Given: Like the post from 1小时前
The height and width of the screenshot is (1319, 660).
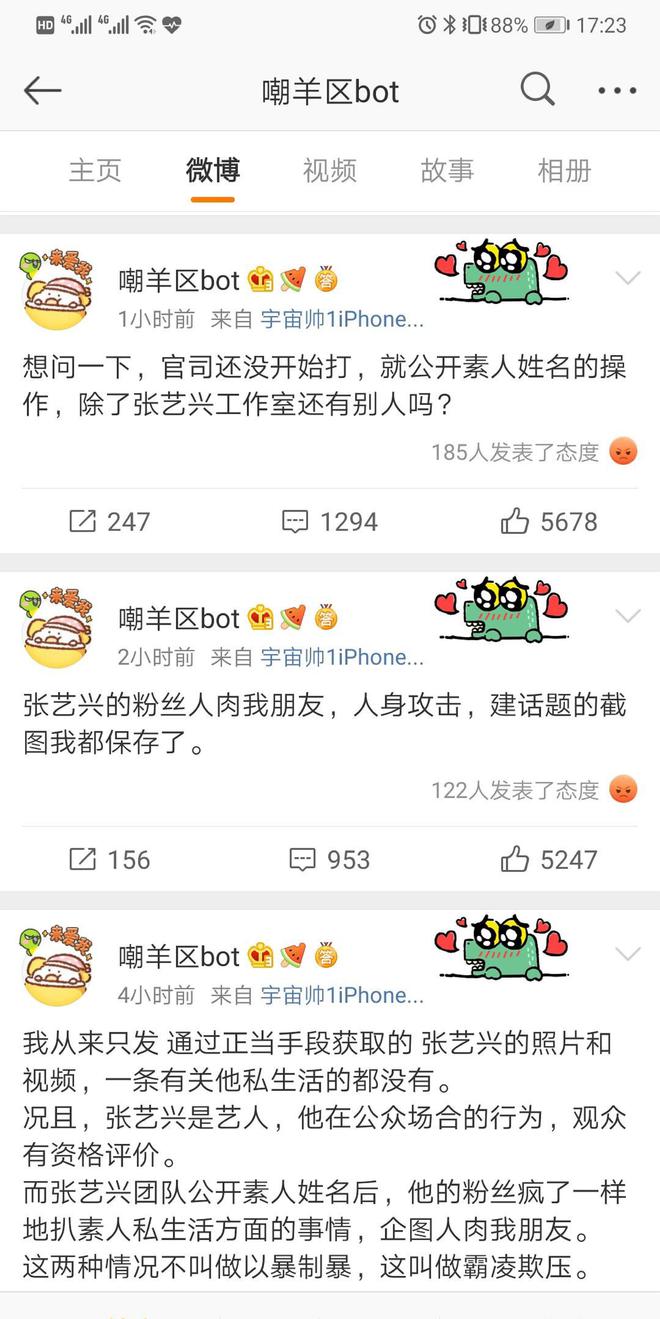Looking at the screenshot, I should pos(549,521).
